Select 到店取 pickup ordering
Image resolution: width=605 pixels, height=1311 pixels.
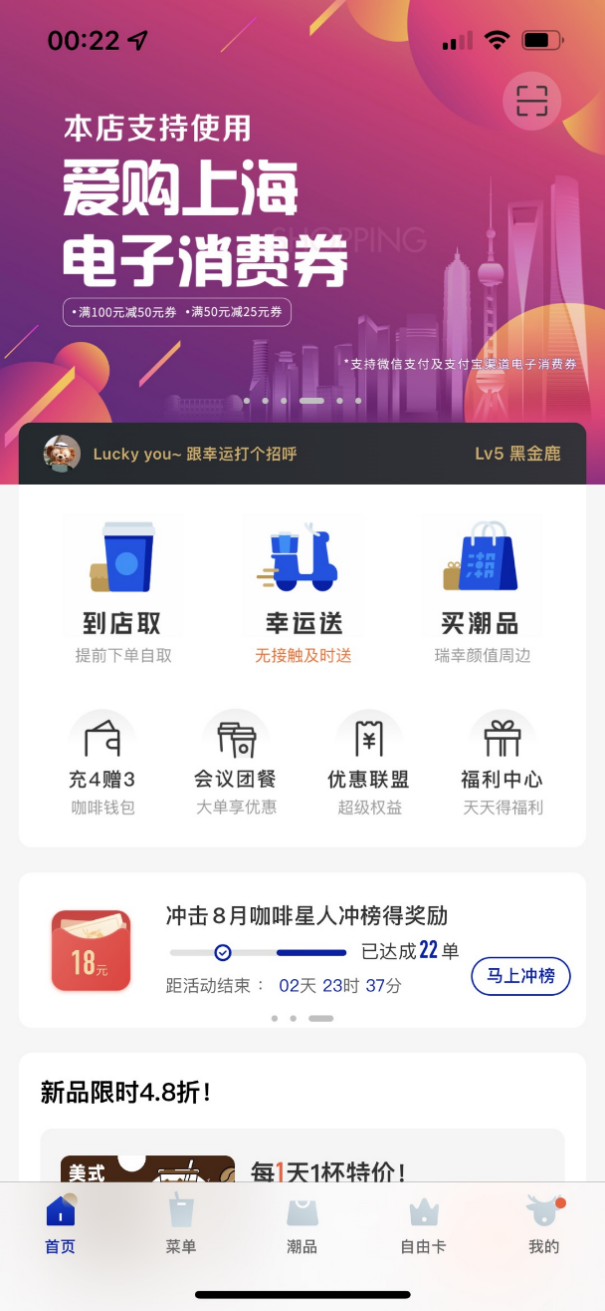123,589
